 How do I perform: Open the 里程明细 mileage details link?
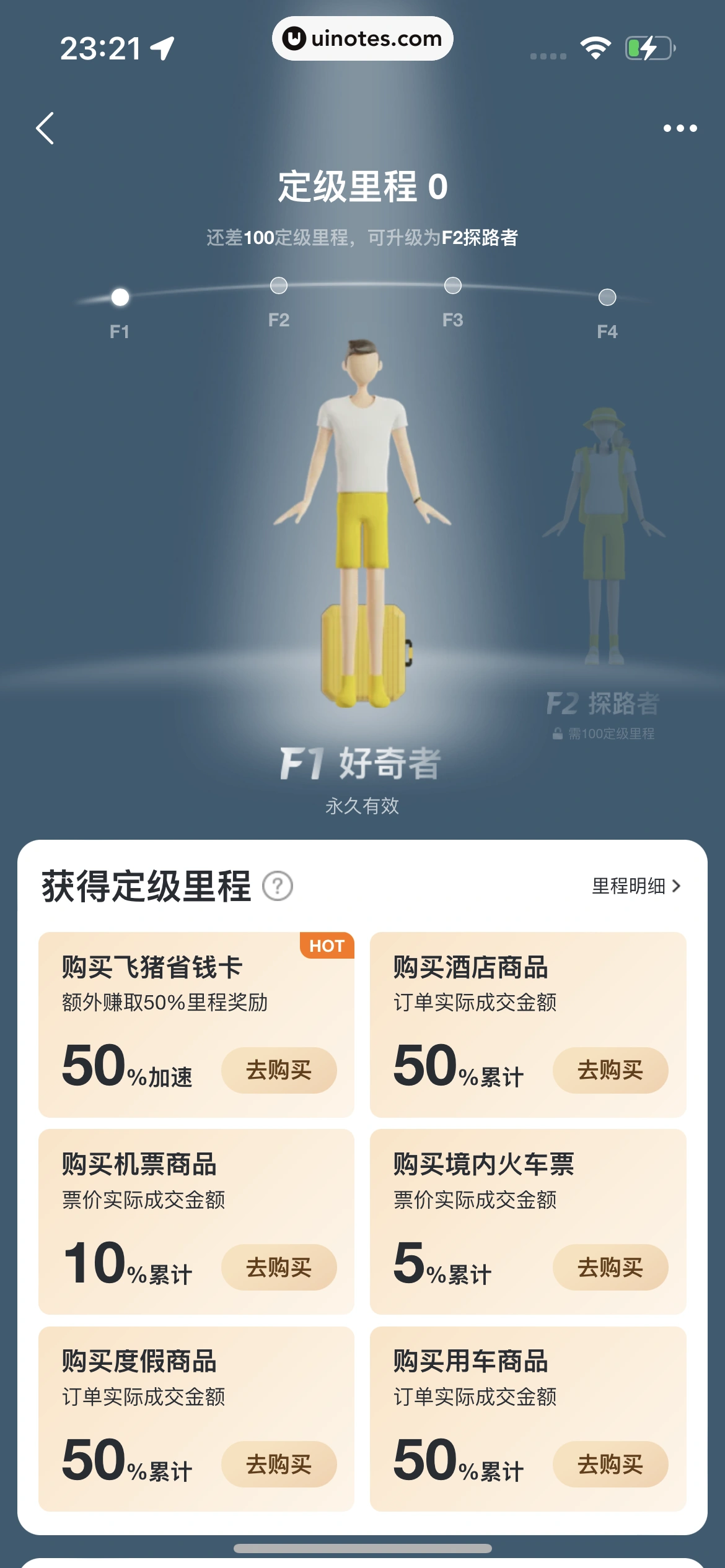[x=636, y=886]
